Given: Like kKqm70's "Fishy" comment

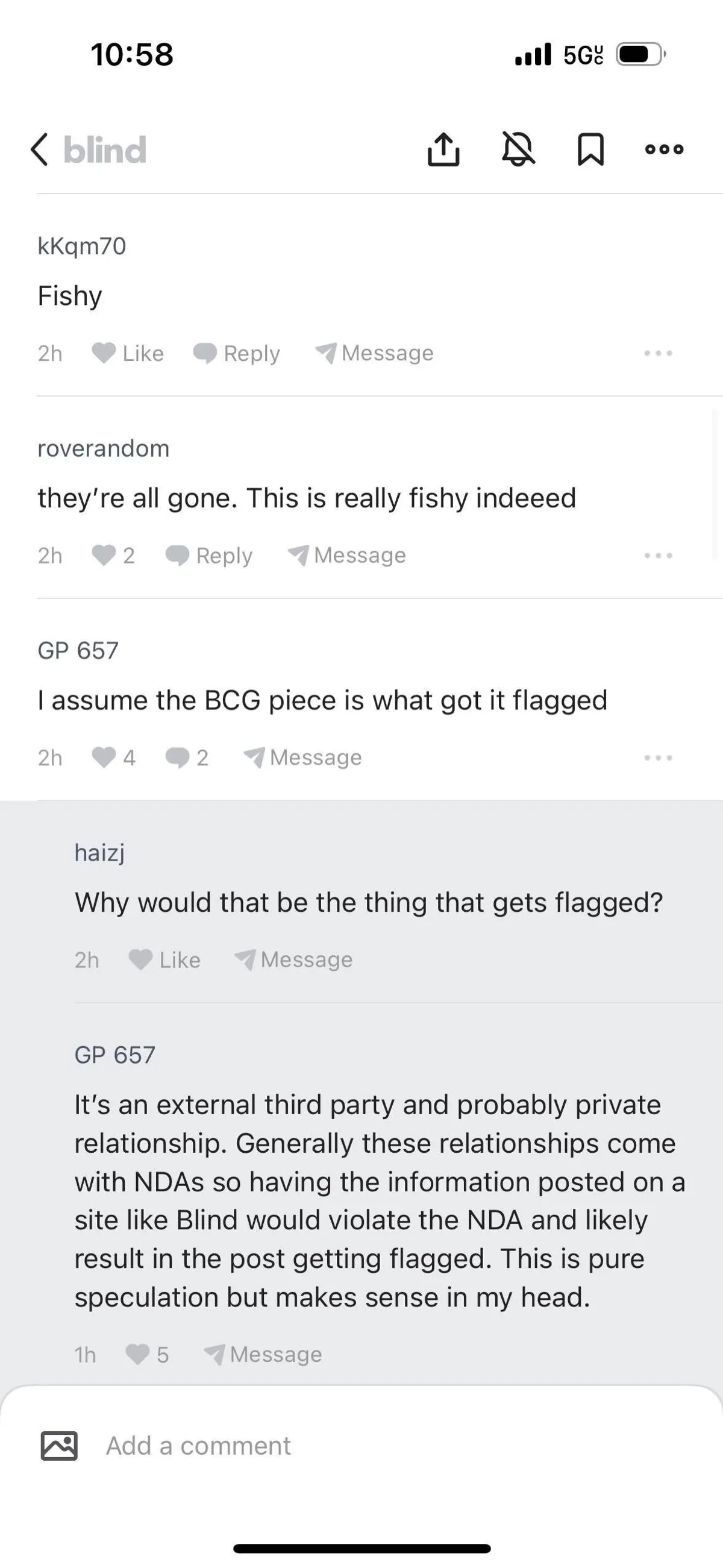Looking at the screenshot, I should [x=128, y=353].
